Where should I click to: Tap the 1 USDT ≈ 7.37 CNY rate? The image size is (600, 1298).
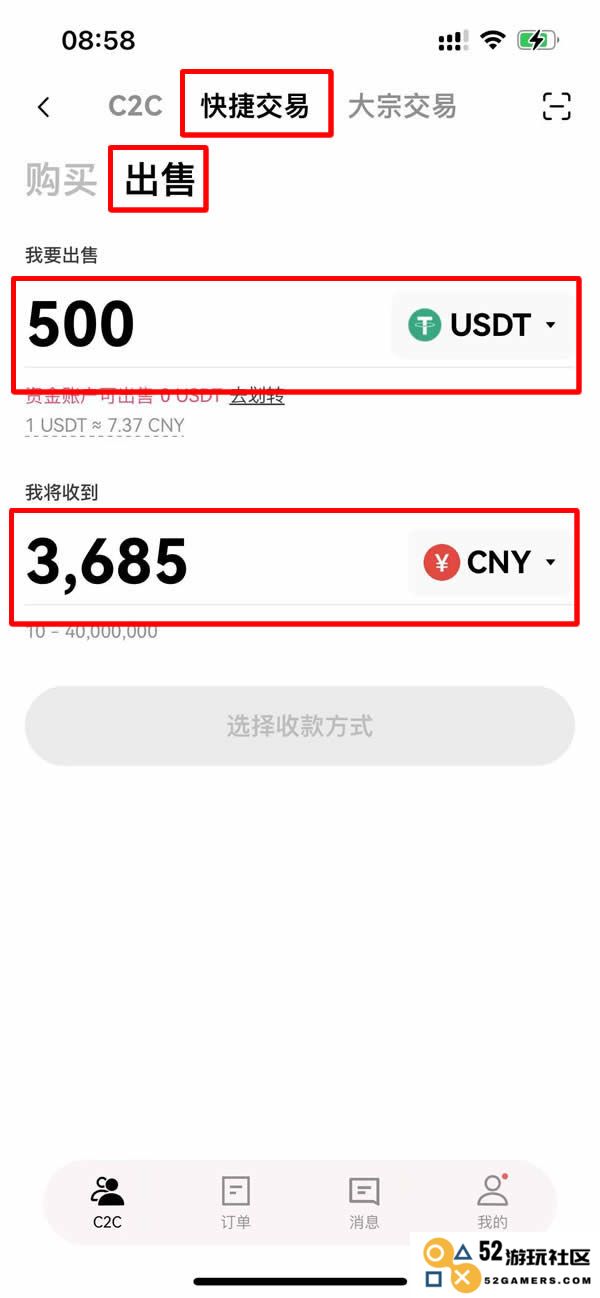[x=105, y=425]
